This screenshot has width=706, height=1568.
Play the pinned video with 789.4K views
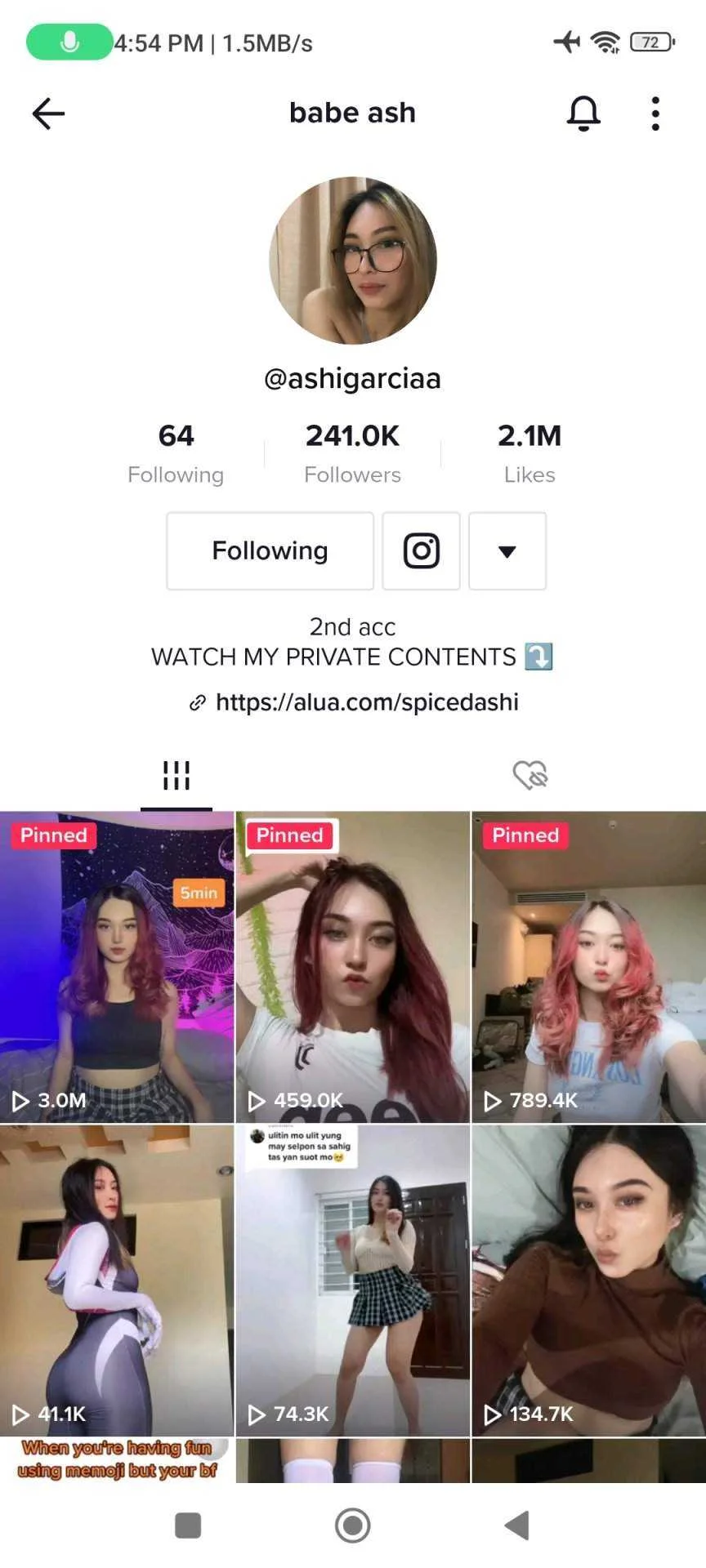[x=588, y=966]
